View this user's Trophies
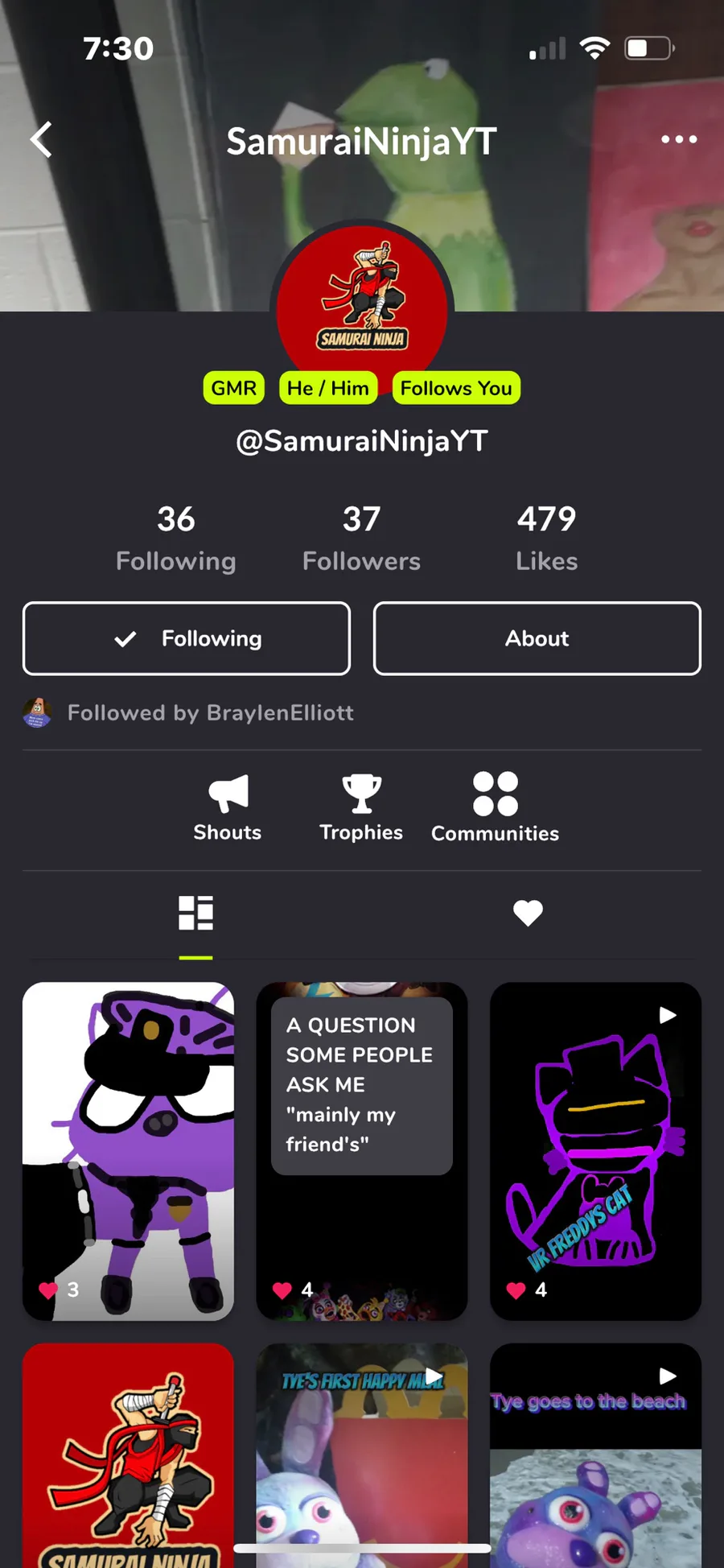The height and width of the screenshot is (1568, 724). coord(361,807)
